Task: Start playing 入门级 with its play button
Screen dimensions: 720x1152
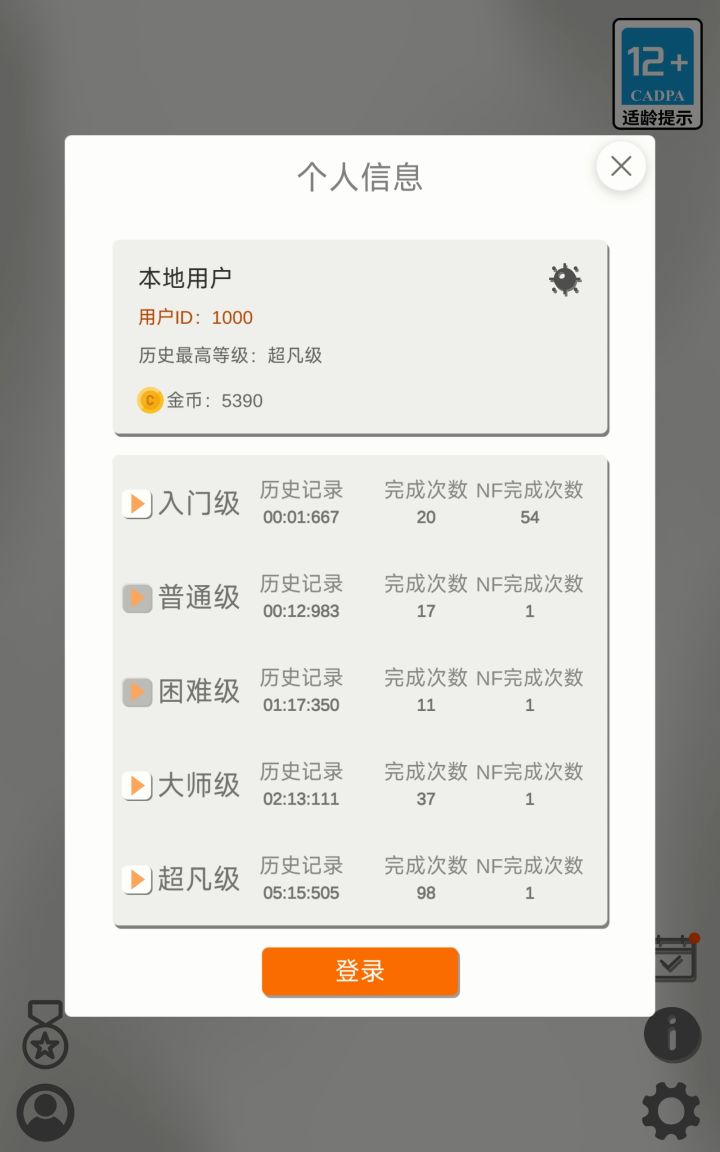Action: pos(137,503)
